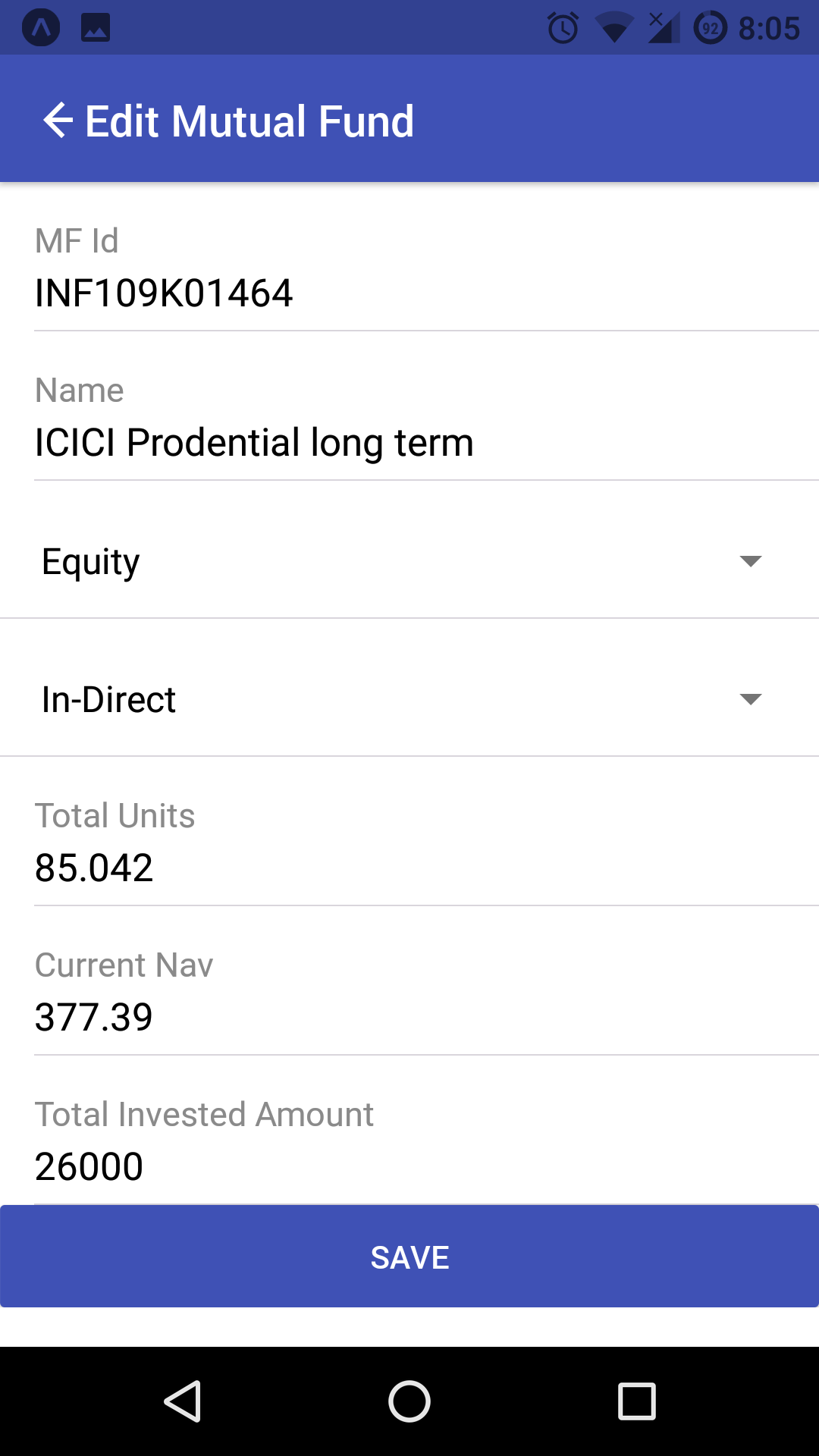Open the recent apps overview
819x1456 pixels.
(x=636, y=1401)
